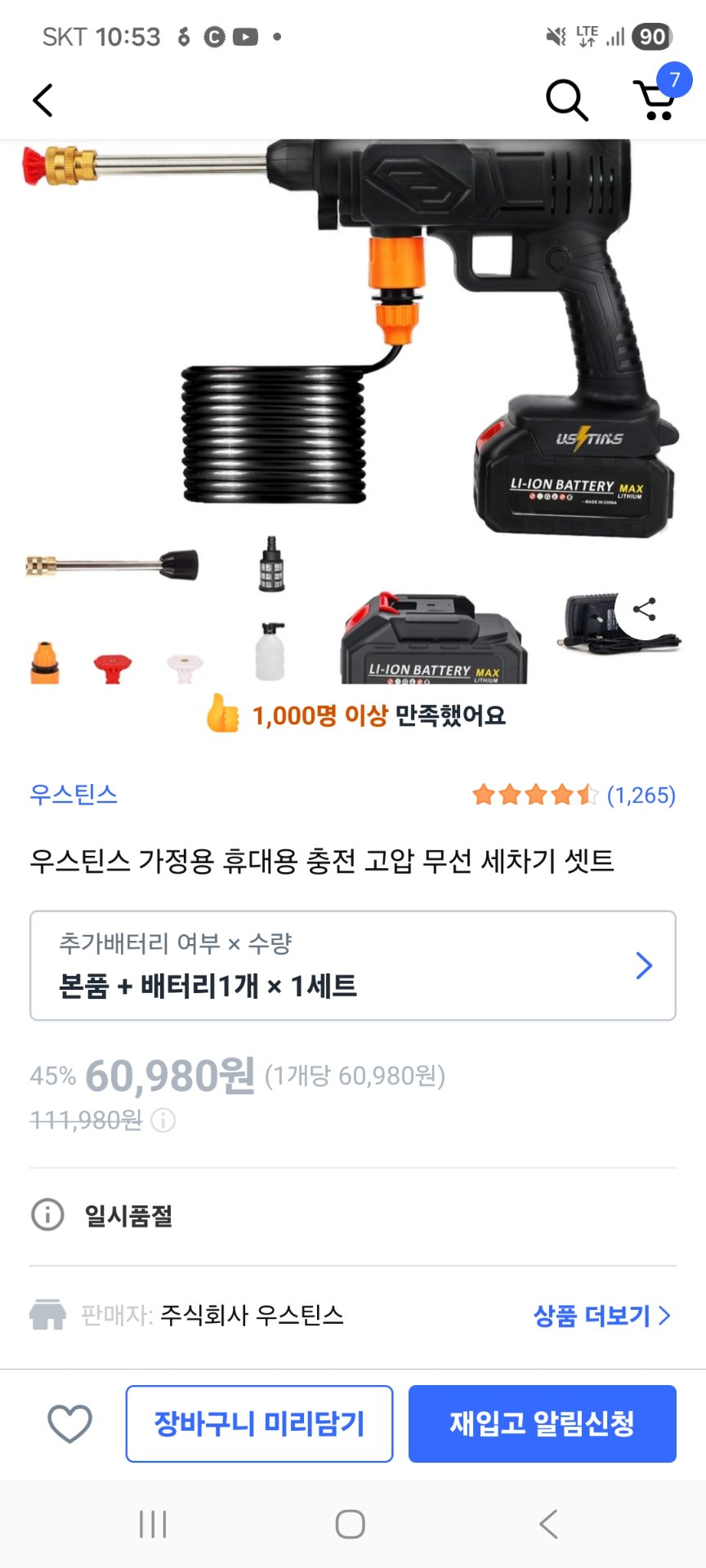
Task: Show info about the 111,980원 original price
Action: click(163, 1120)
